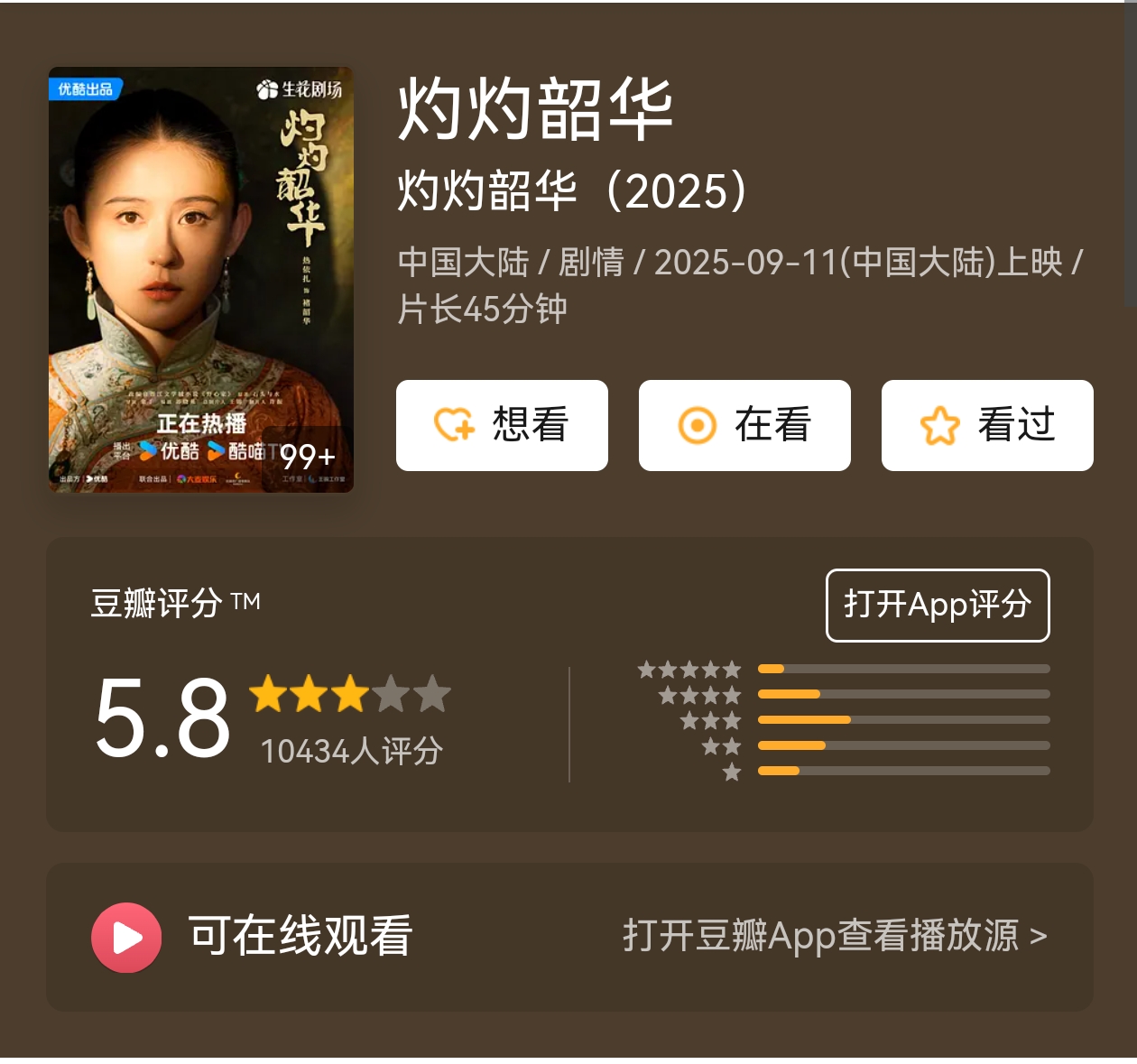Mark the show as 在看
Image resolution: width=1137 pixels, height=1064 pixels.
click(x=744, y=425)
